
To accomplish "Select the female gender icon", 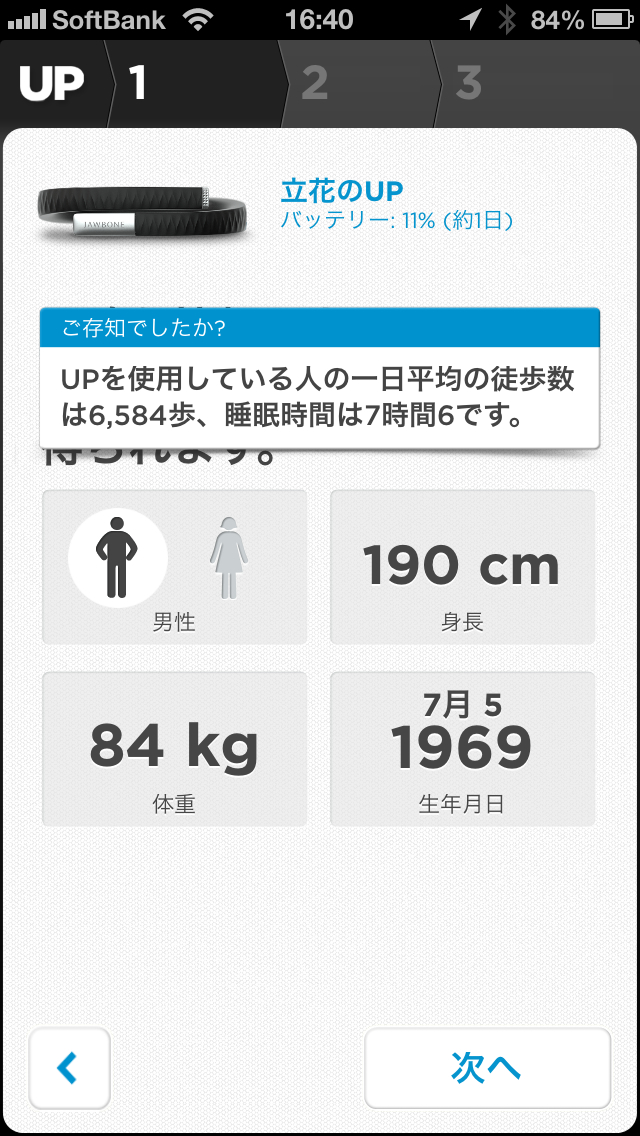I will [x=229, y=557].
